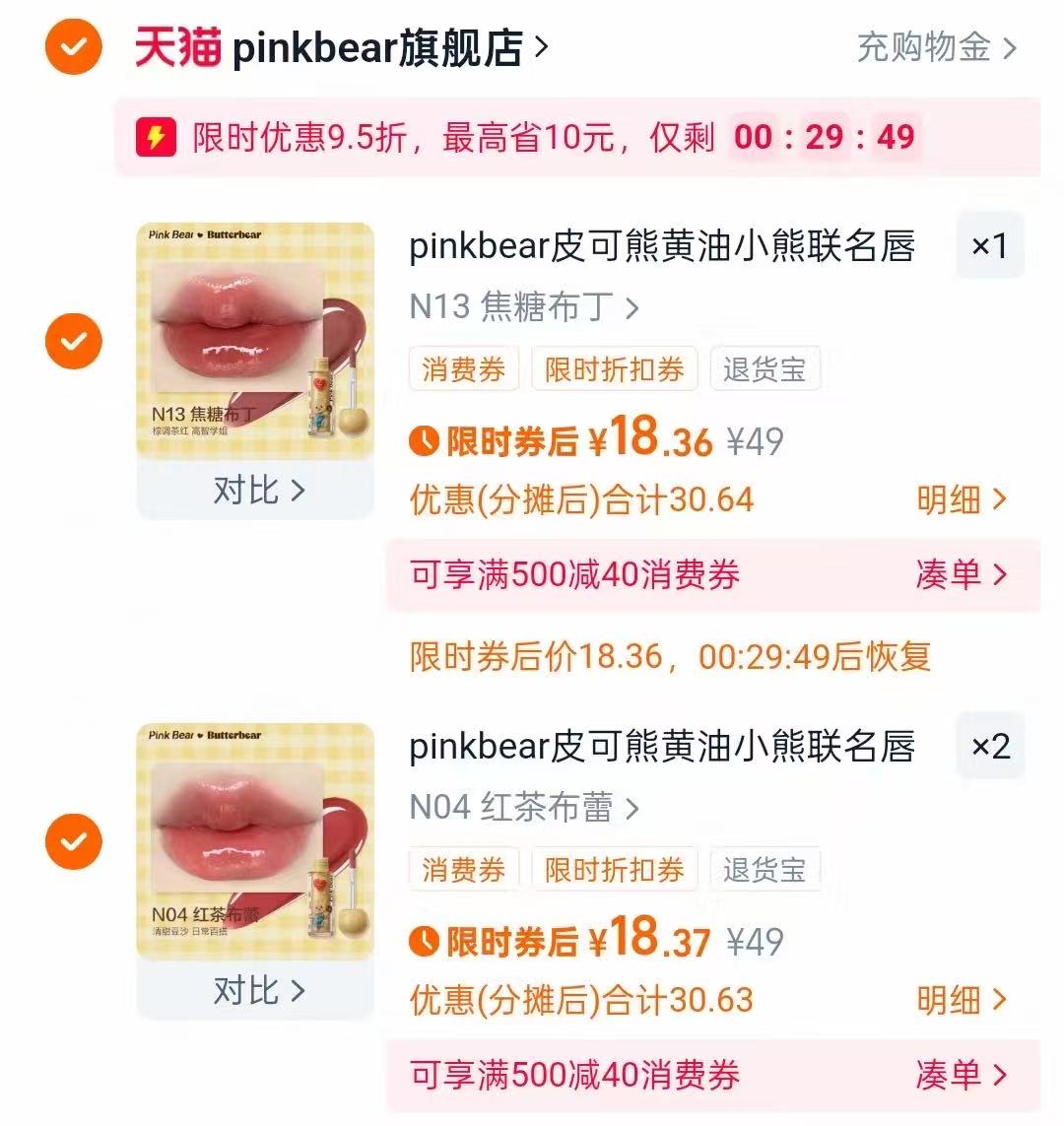Open 充购物金 at the top right

click(x=926, y=49)
